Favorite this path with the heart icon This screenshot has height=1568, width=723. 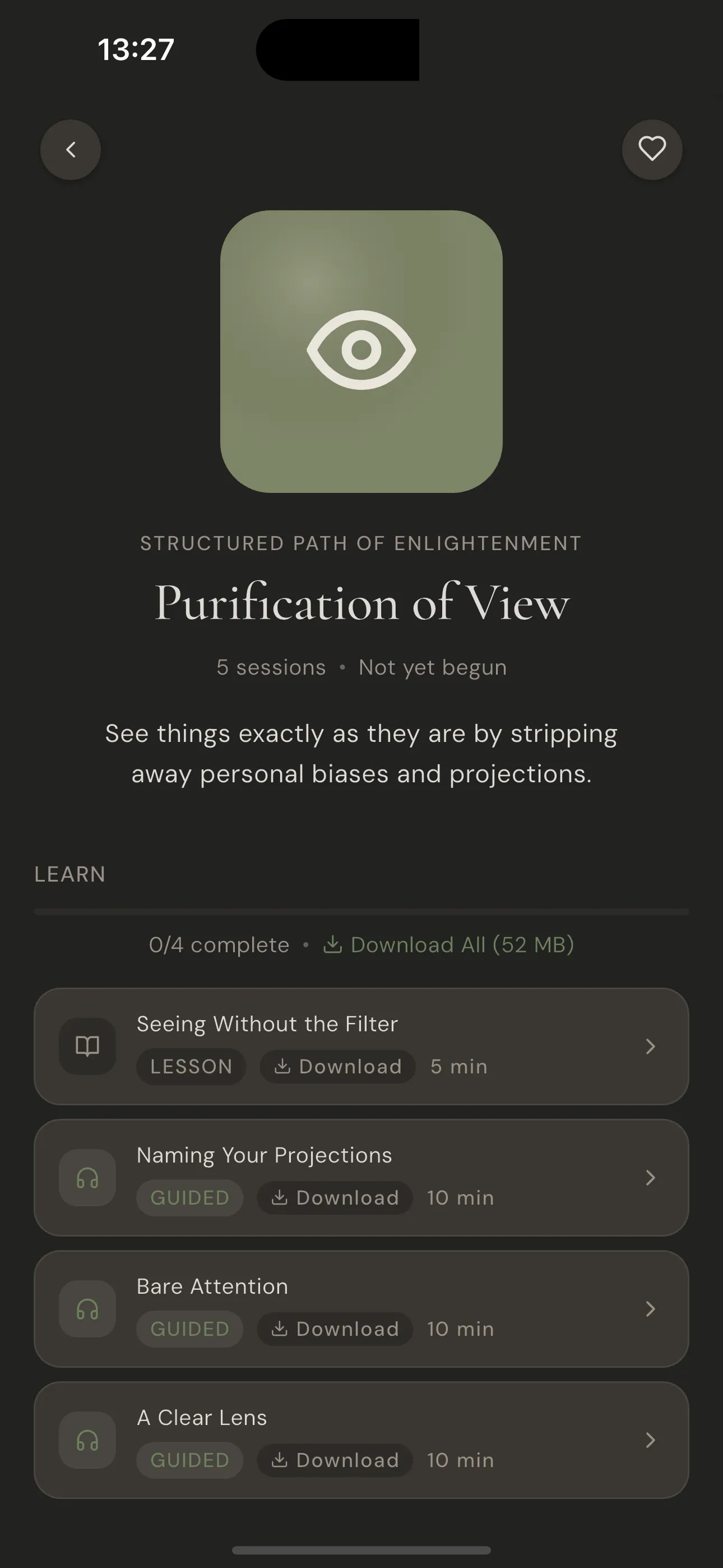tap(652, 150)
